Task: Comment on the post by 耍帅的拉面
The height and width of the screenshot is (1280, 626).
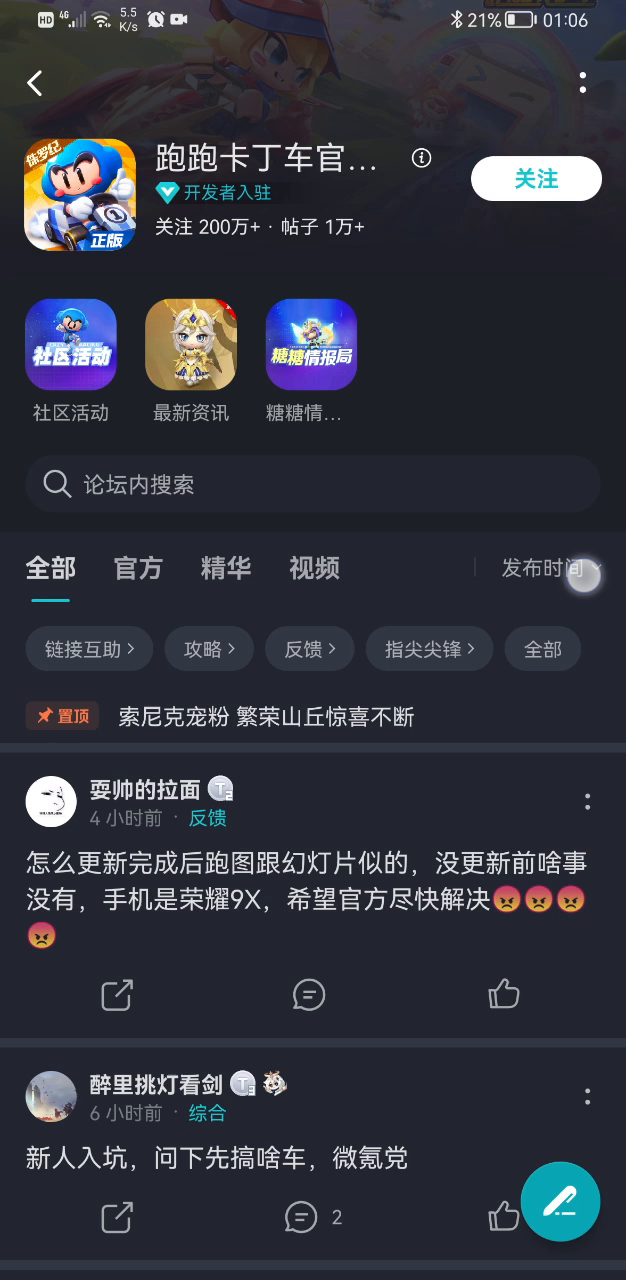Action: 309,994
